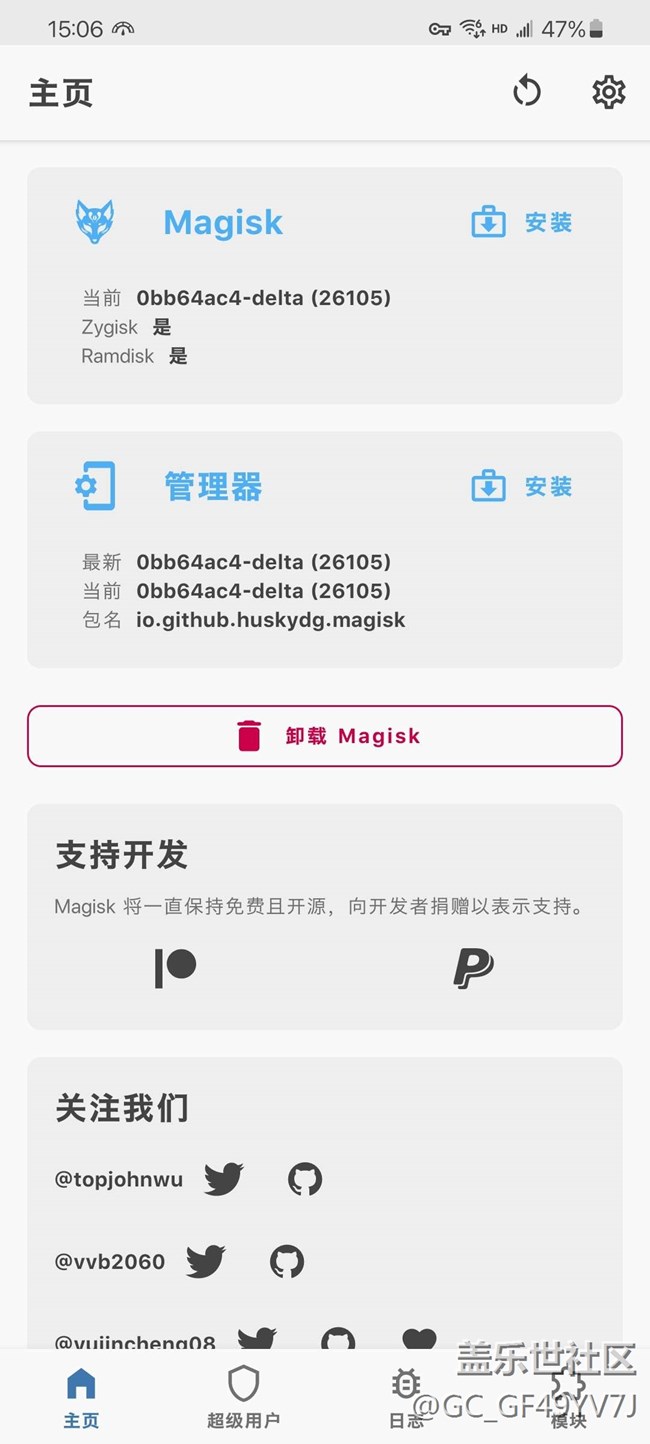Open @topjohnwu's GitHub page
This screenshot has height=1444, width=650.
point(305,1179)
